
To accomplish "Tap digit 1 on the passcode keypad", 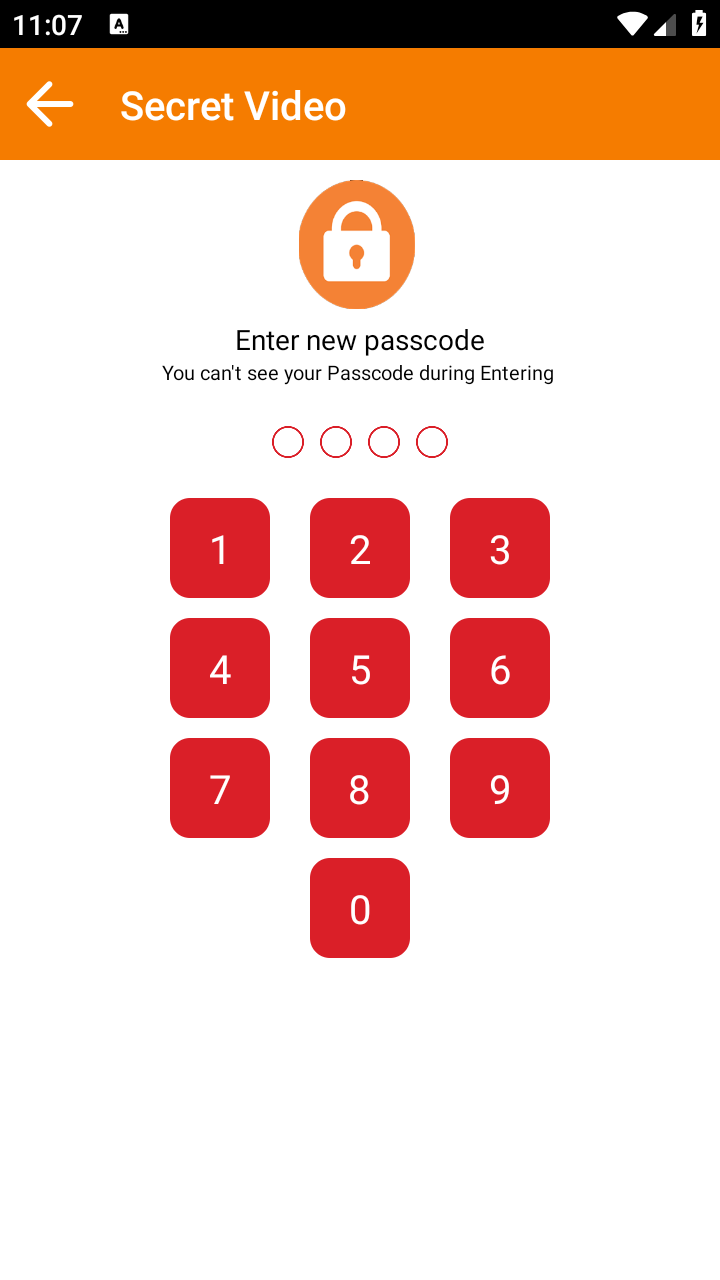I will pyautogui.click(x=220, y=548).
